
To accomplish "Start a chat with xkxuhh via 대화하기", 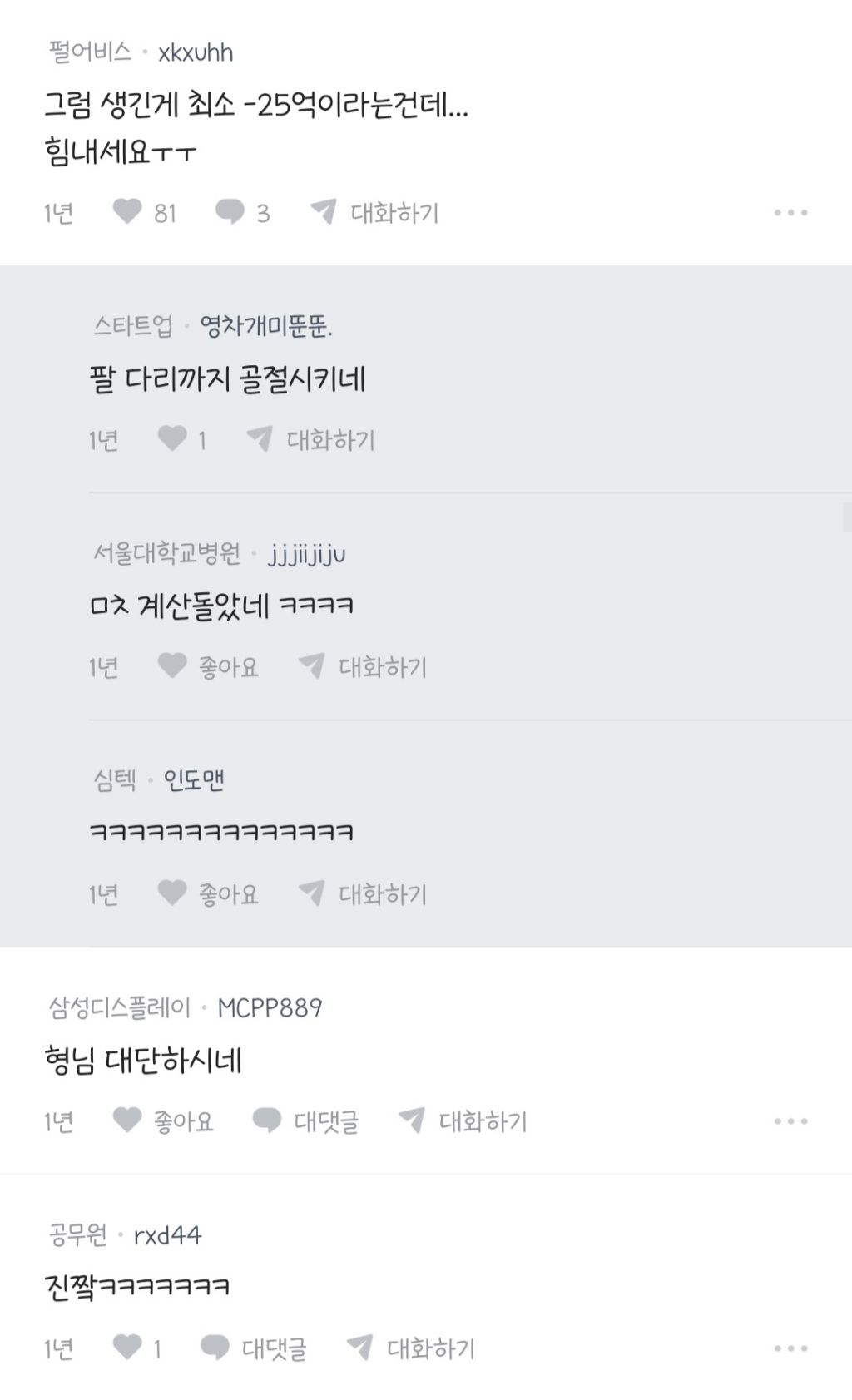I will click(x=374, y=213).
